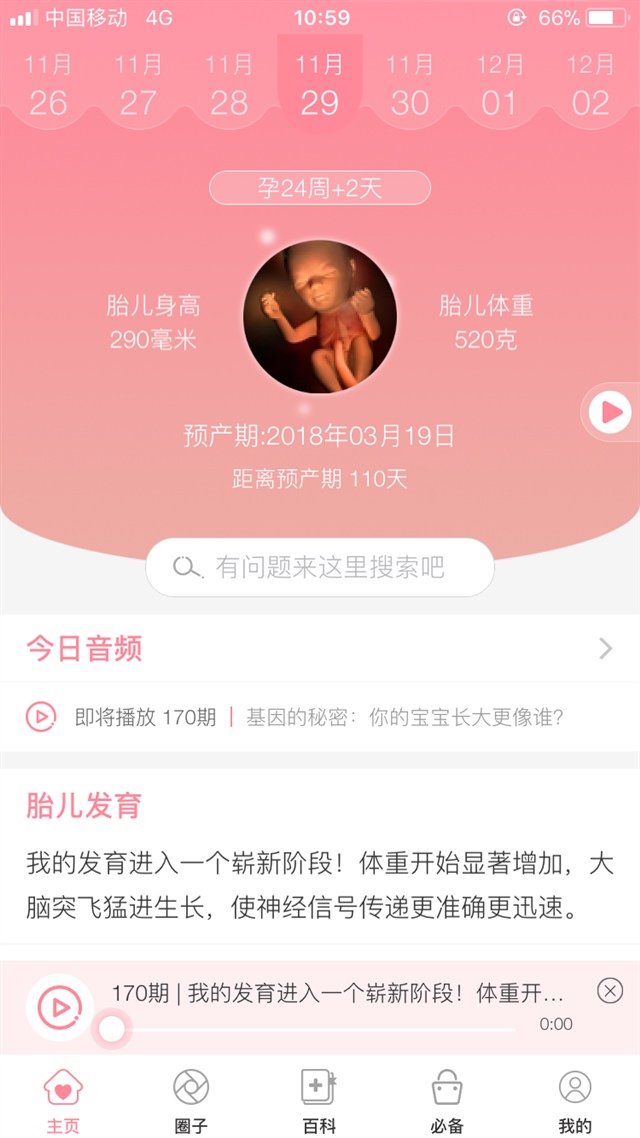Viewport: 640px width, 1138px height.
Task: Open the fetus image in the circle
Action: tap(320, 316)
